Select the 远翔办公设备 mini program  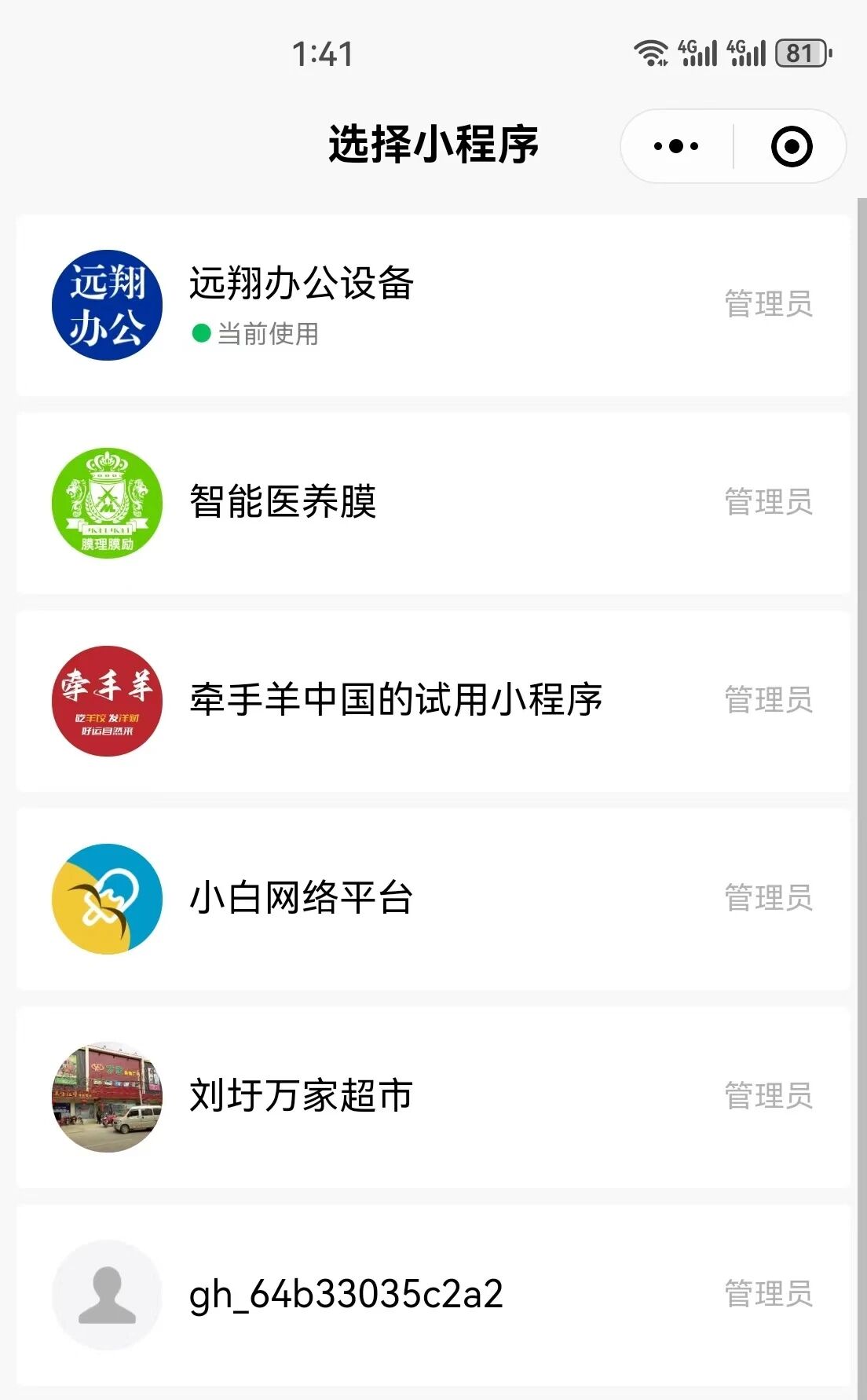tap(432, 305)
